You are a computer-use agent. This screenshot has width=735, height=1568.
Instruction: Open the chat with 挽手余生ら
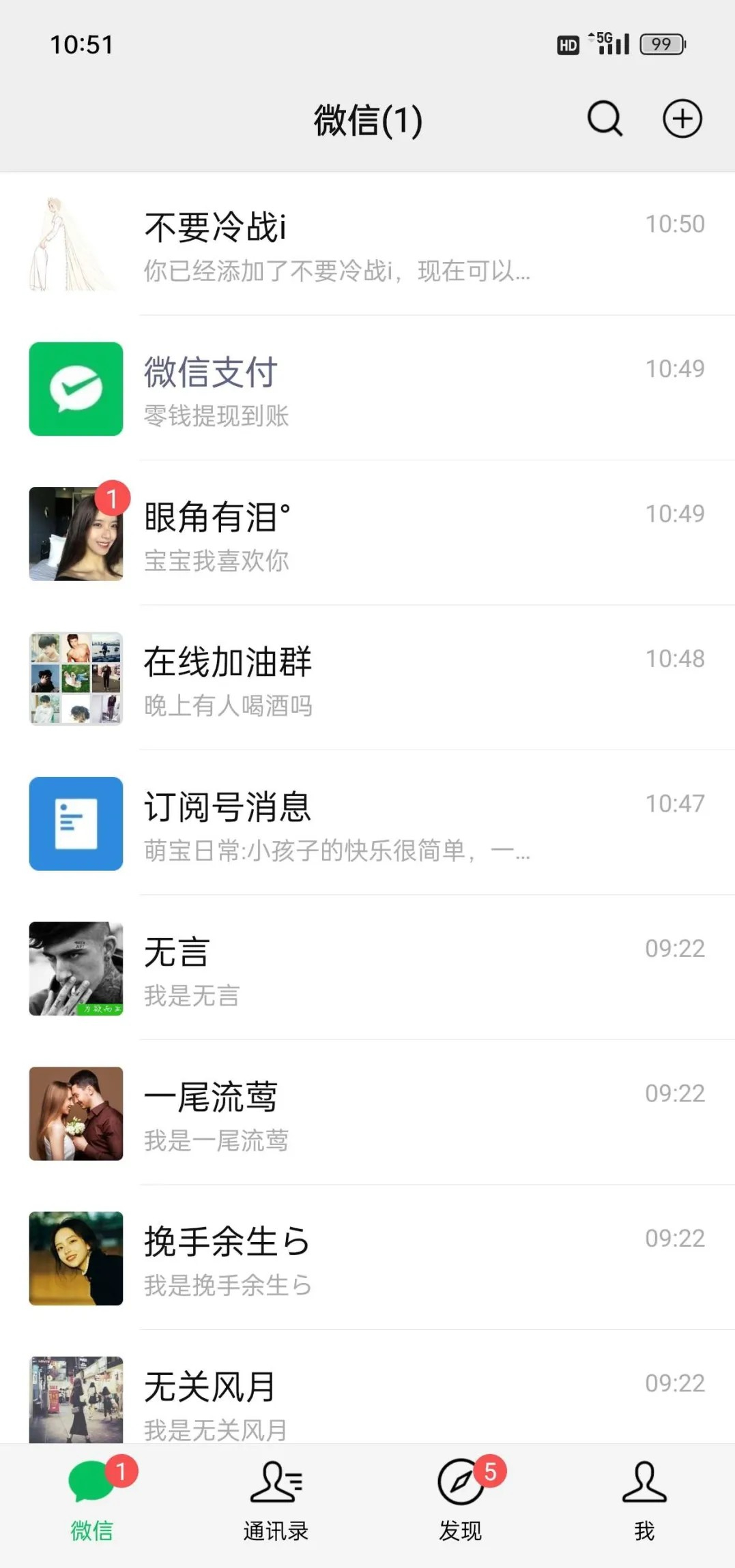tap(369, 1259)
